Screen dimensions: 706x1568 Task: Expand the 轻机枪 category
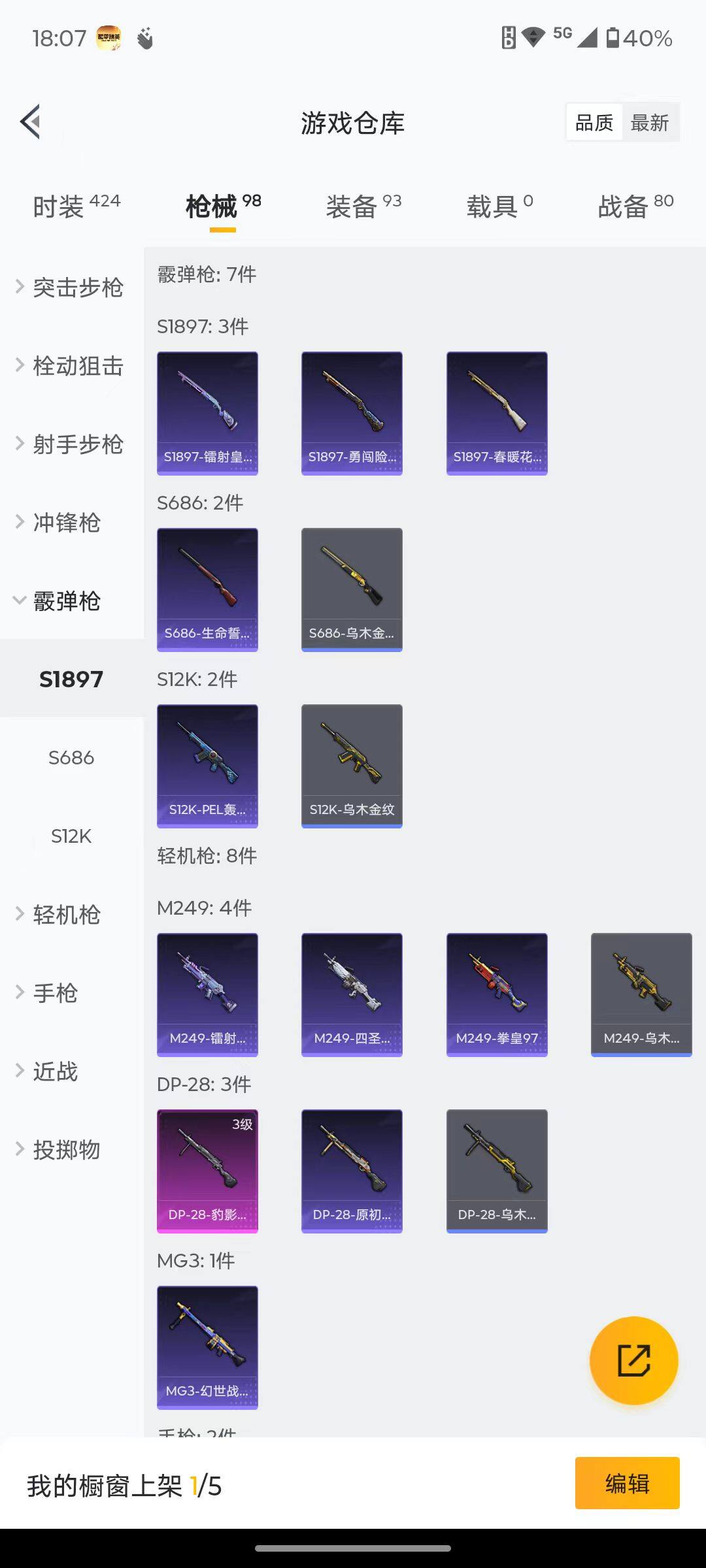[x=65, y=915]
